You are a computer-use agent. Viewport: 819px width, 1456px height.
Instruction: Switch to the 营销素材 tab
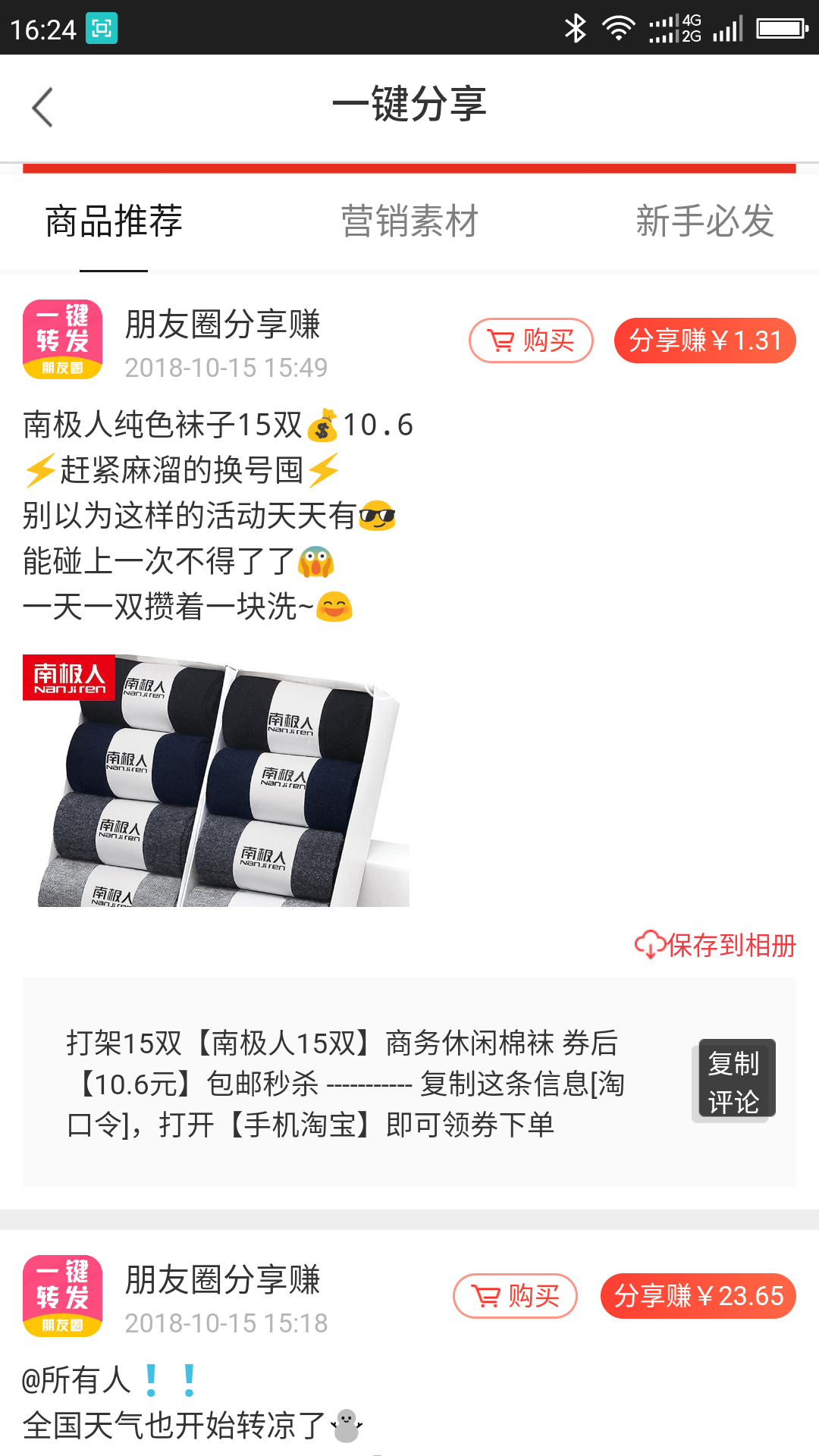pyautogui.click(x=409, y=221)
